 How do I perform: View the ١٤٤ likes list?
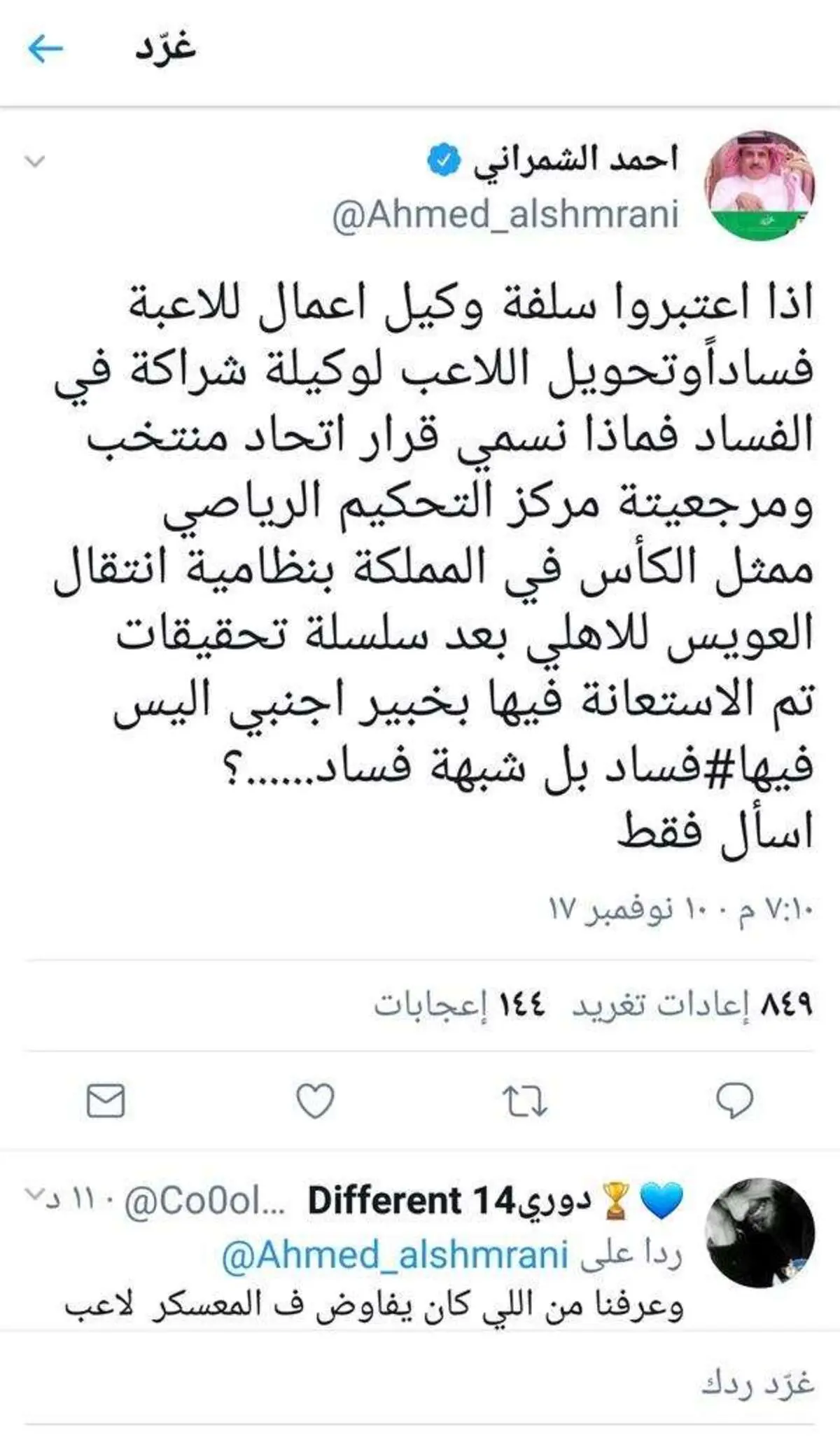(x=459, y=1004)
